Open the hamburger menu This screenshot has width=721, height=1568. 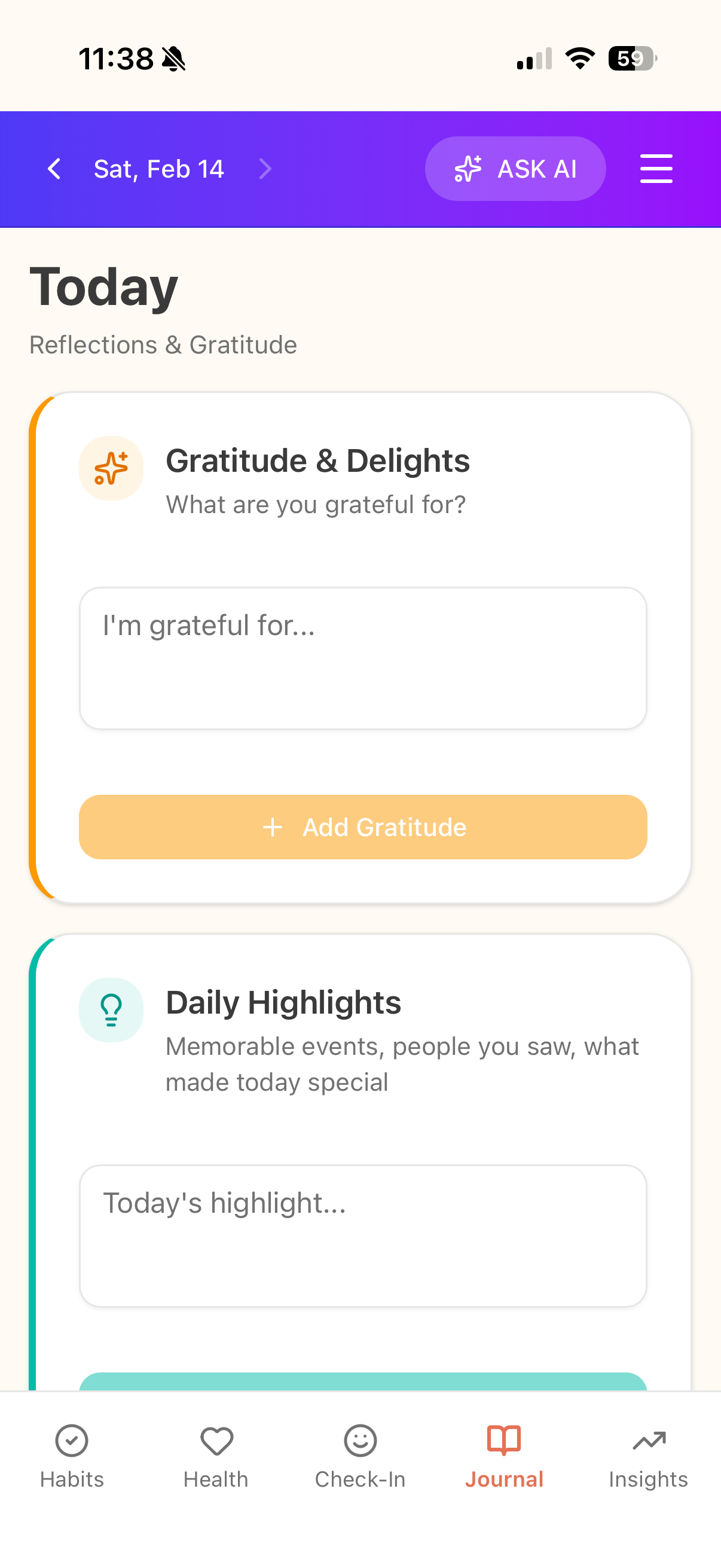point(656,169)
